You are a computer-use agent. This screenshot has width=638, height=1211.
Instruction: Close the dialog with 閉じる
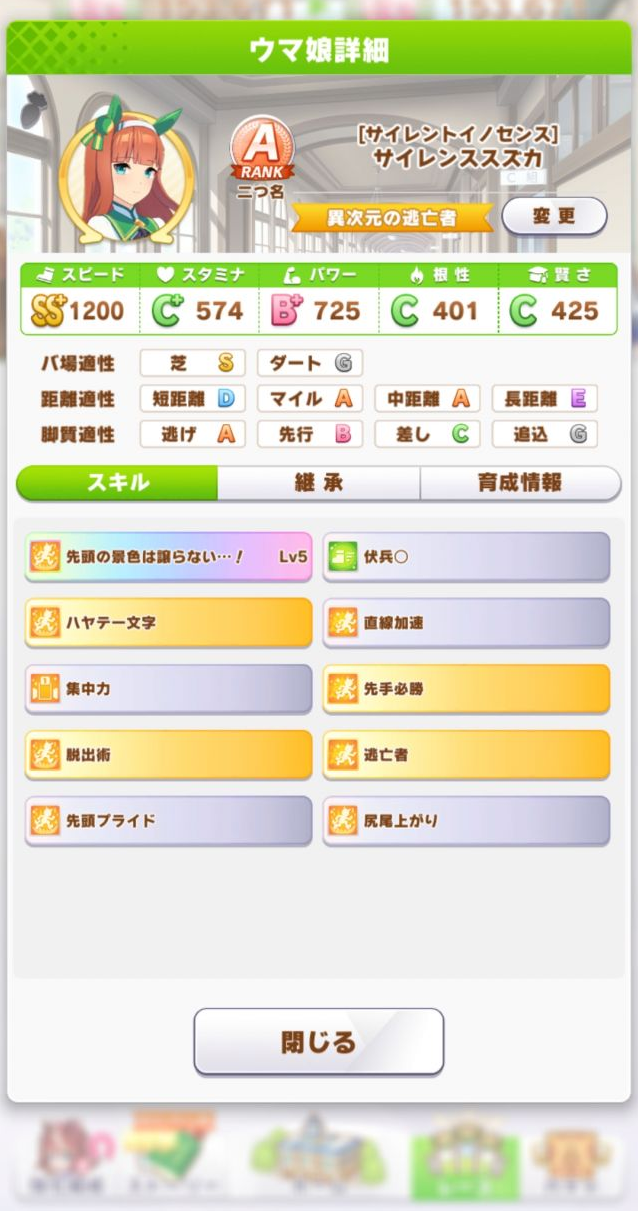[x=318, y=1042]
